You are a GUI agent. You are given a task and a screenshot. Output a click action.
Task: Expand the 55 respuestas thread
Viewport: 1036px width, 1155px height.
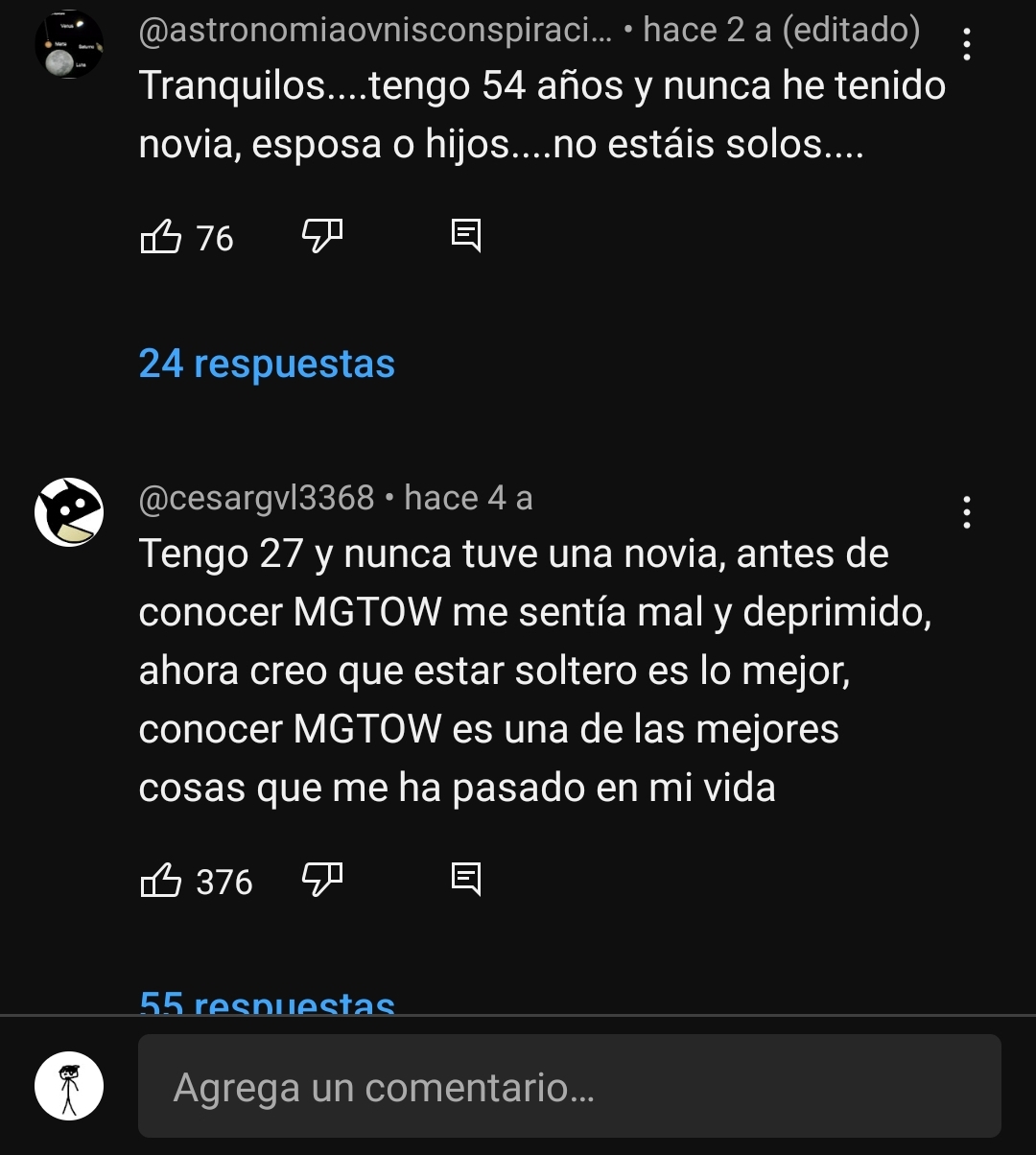tap(267, 1004)
